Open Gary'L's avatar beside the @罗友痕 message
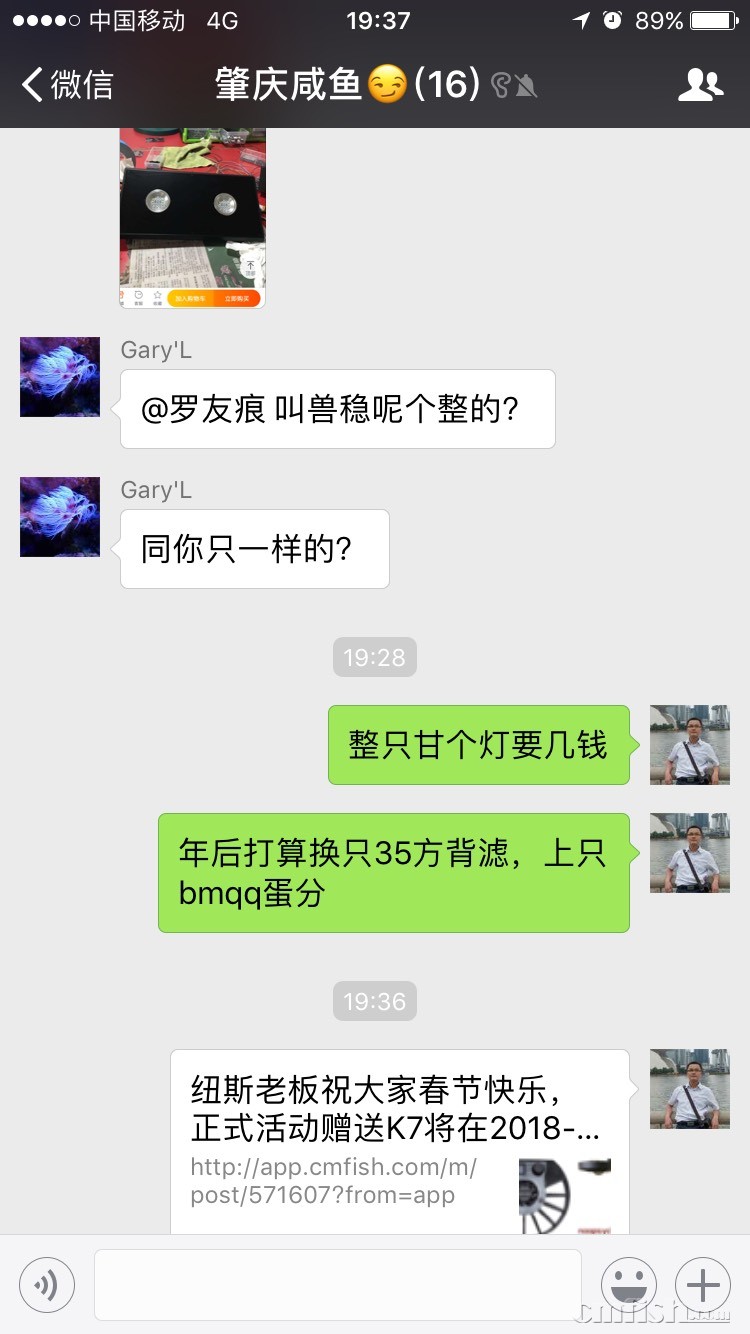The height and width of the screenshot is (1334, 750). (x=60, y=377)
